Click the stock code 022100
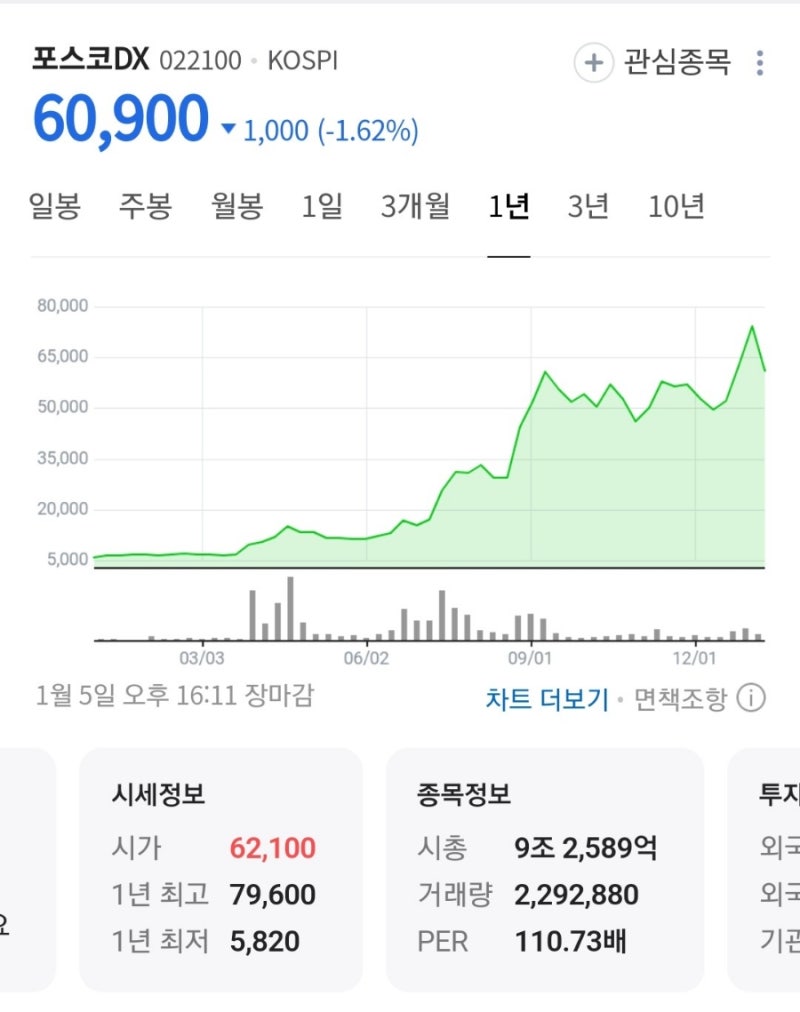This screenshot has width=800, height=1012. point(195,61)
